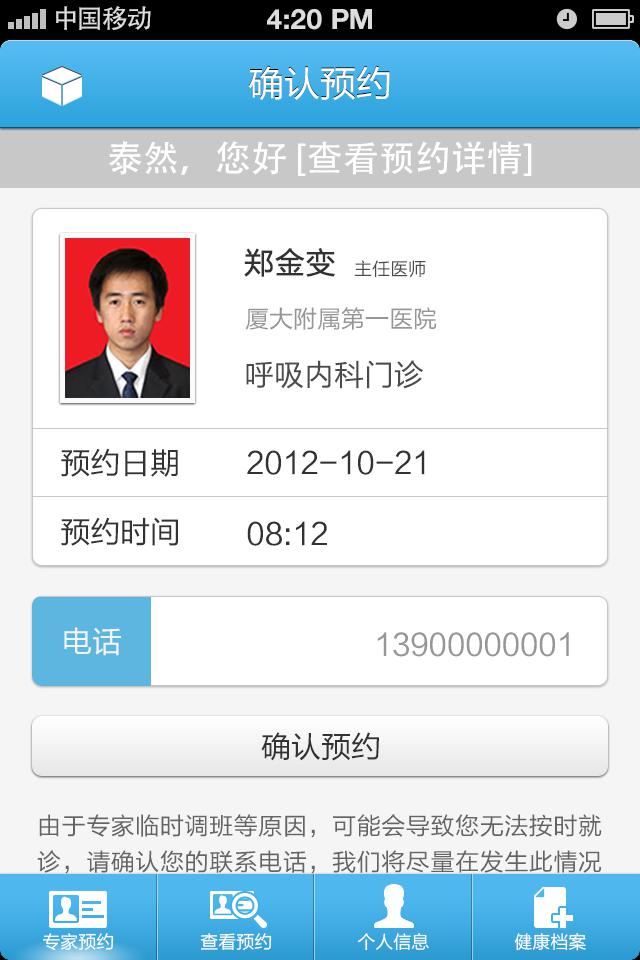Switch to 专家预约 tab
This screenshot has width=640, height=960.
pos(78,918)
